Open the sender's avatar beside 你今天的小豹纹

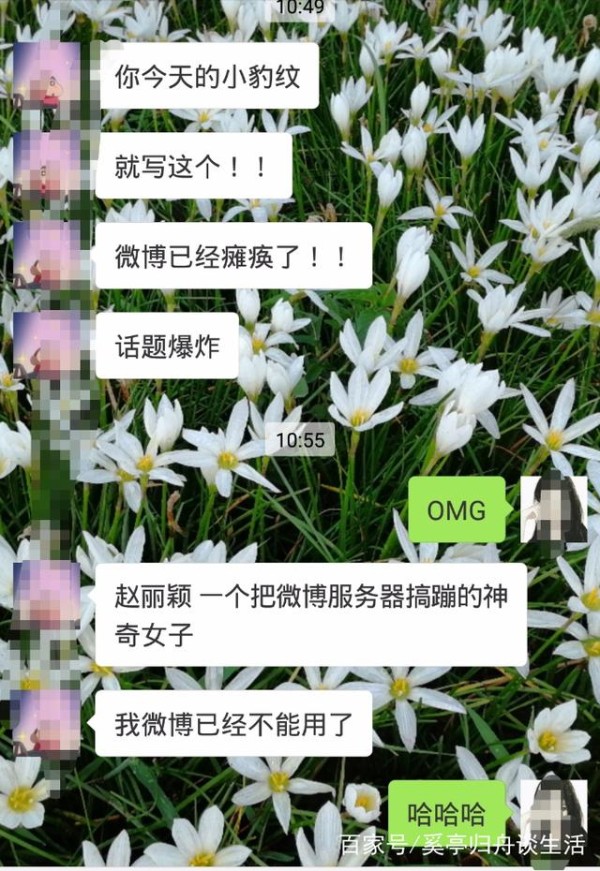47,75
